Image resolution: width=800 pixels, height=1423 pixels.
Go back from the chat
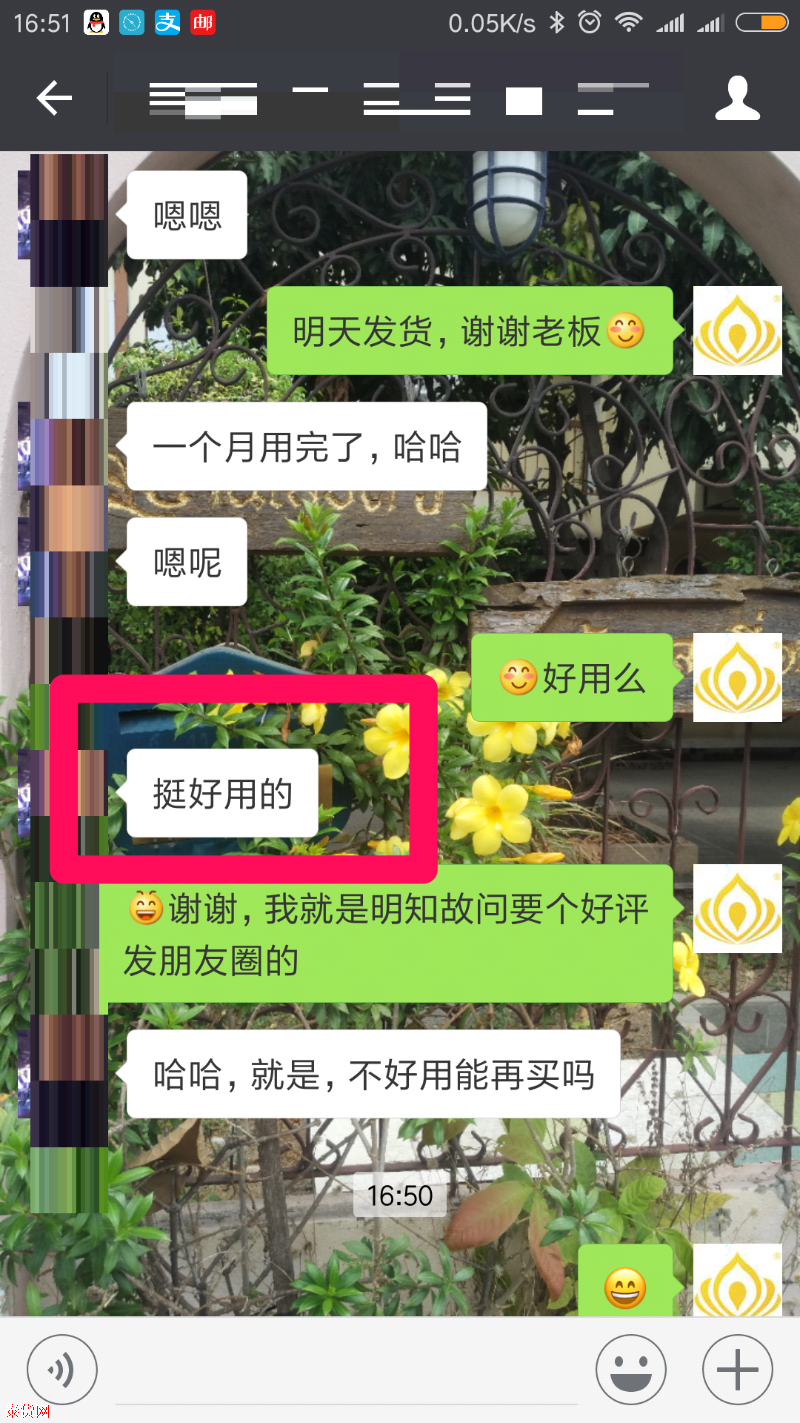54,98
